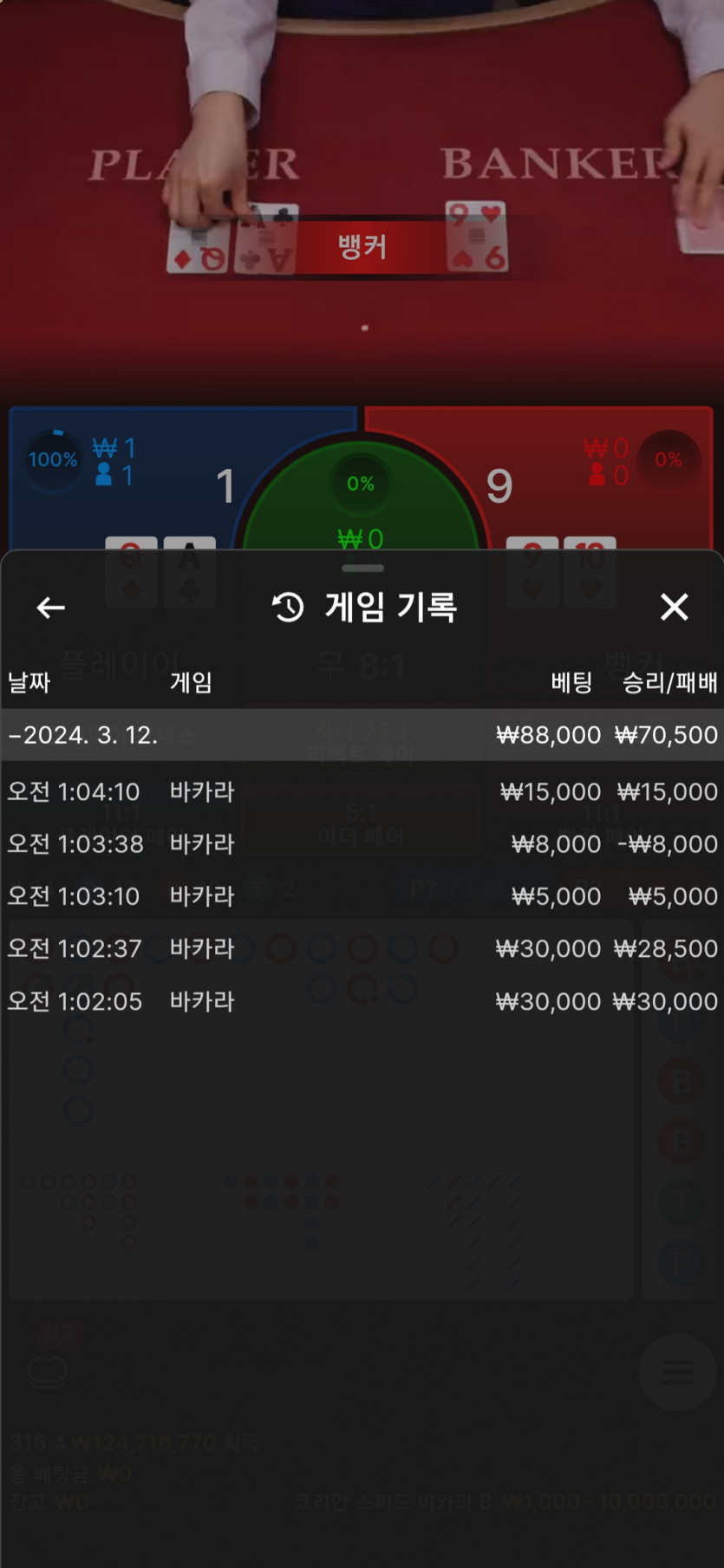
Task: Go back from the game history panel
Action: pos(51,608)
